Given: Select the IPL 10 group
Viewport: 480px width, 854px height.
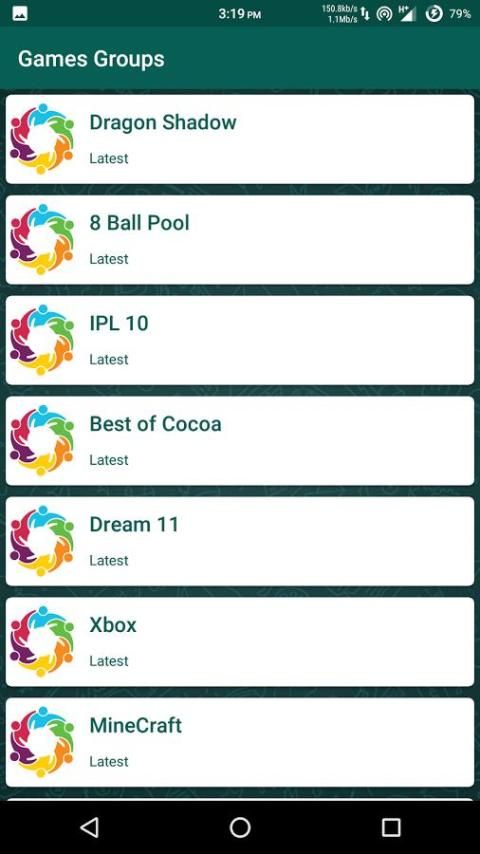Looking at the screenshot, I should point(240,340).
